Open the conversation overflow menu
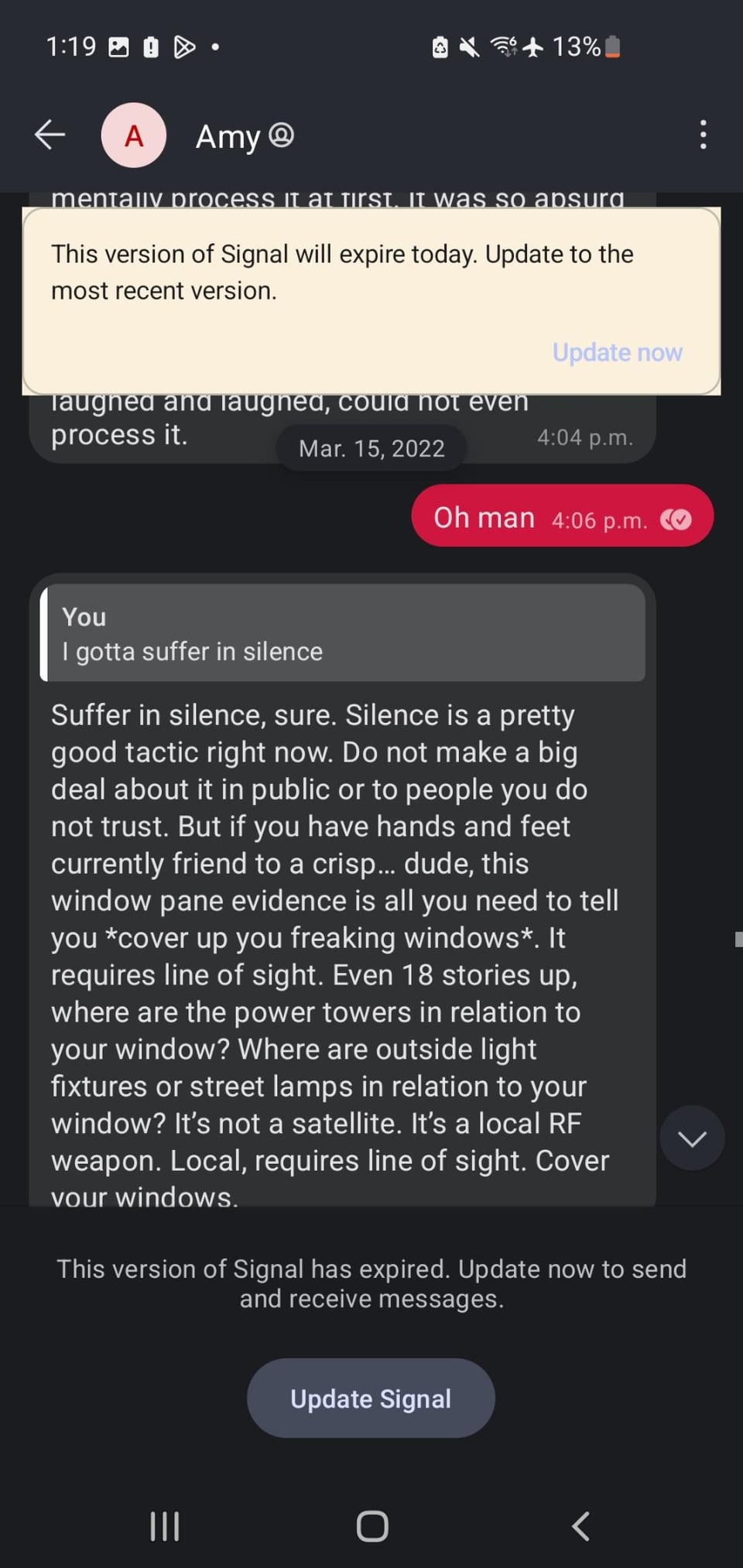 pos(702,135)
